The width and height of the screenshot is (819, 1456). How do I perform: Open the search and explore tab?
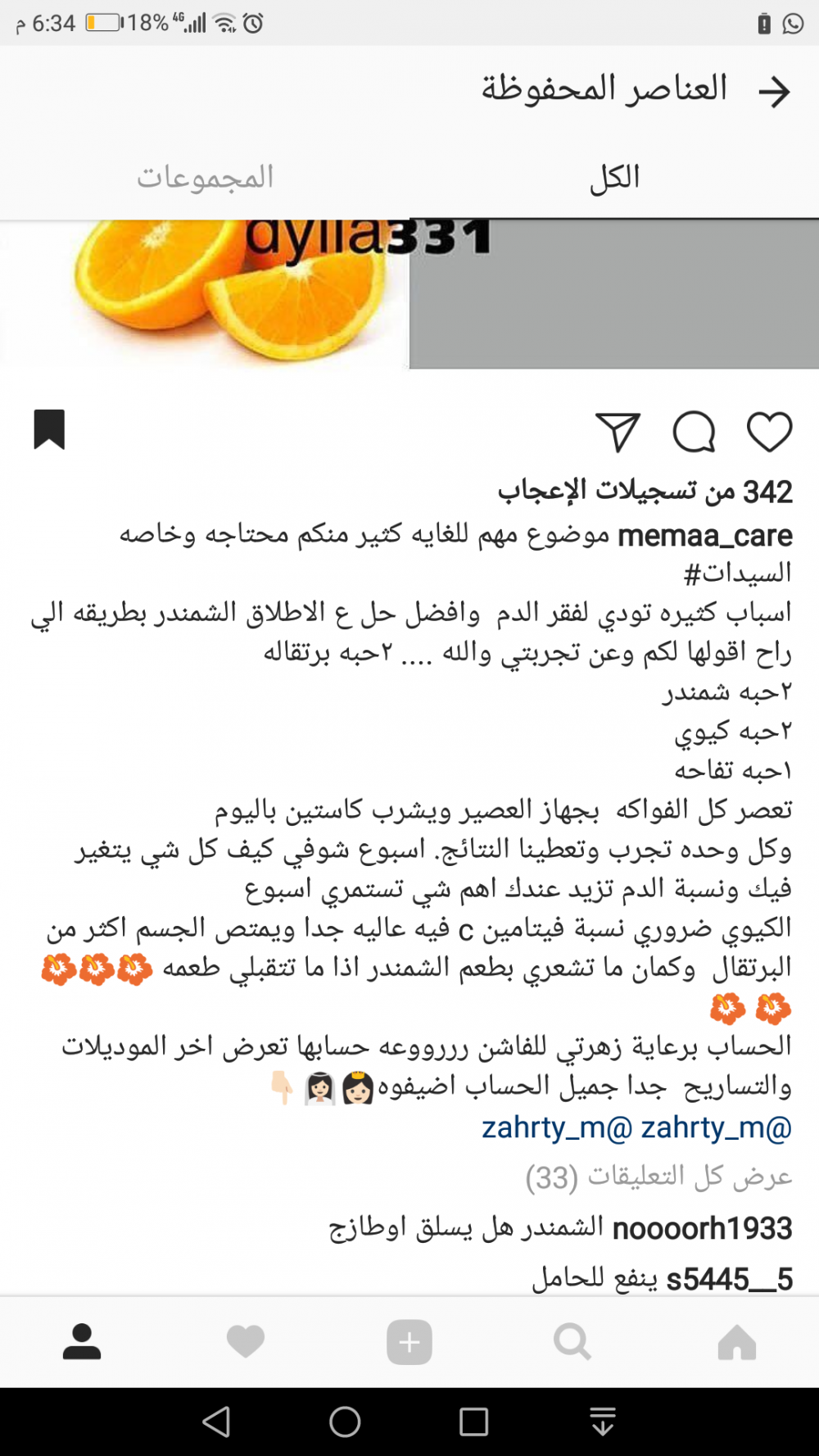click(572, 1342)
